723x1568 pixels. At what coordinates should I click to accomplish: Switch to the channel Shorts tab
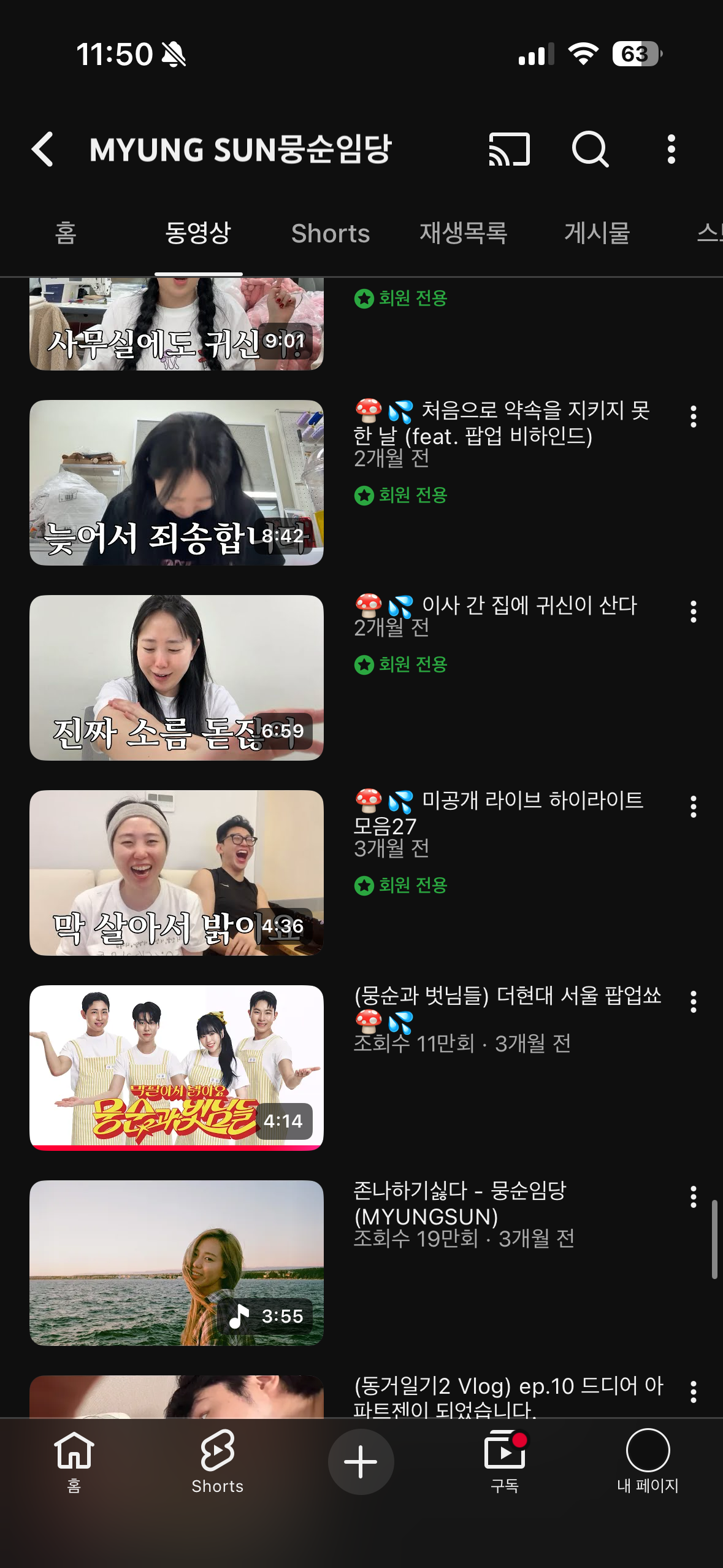coord(331,234)
